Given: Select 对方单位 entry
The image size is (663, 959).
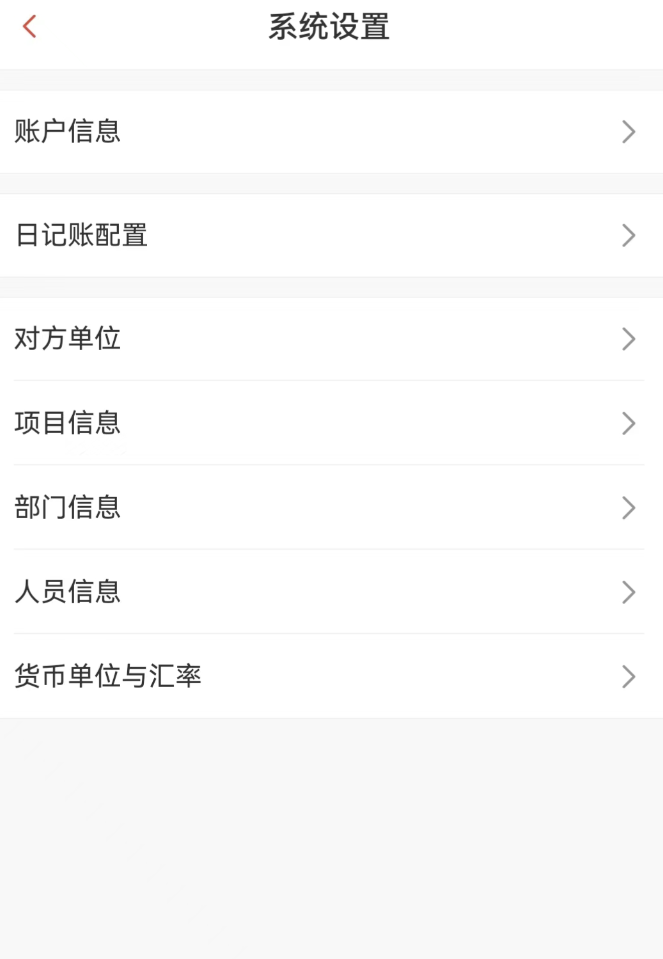Looking at the screenshot, I should coord(330,339).
